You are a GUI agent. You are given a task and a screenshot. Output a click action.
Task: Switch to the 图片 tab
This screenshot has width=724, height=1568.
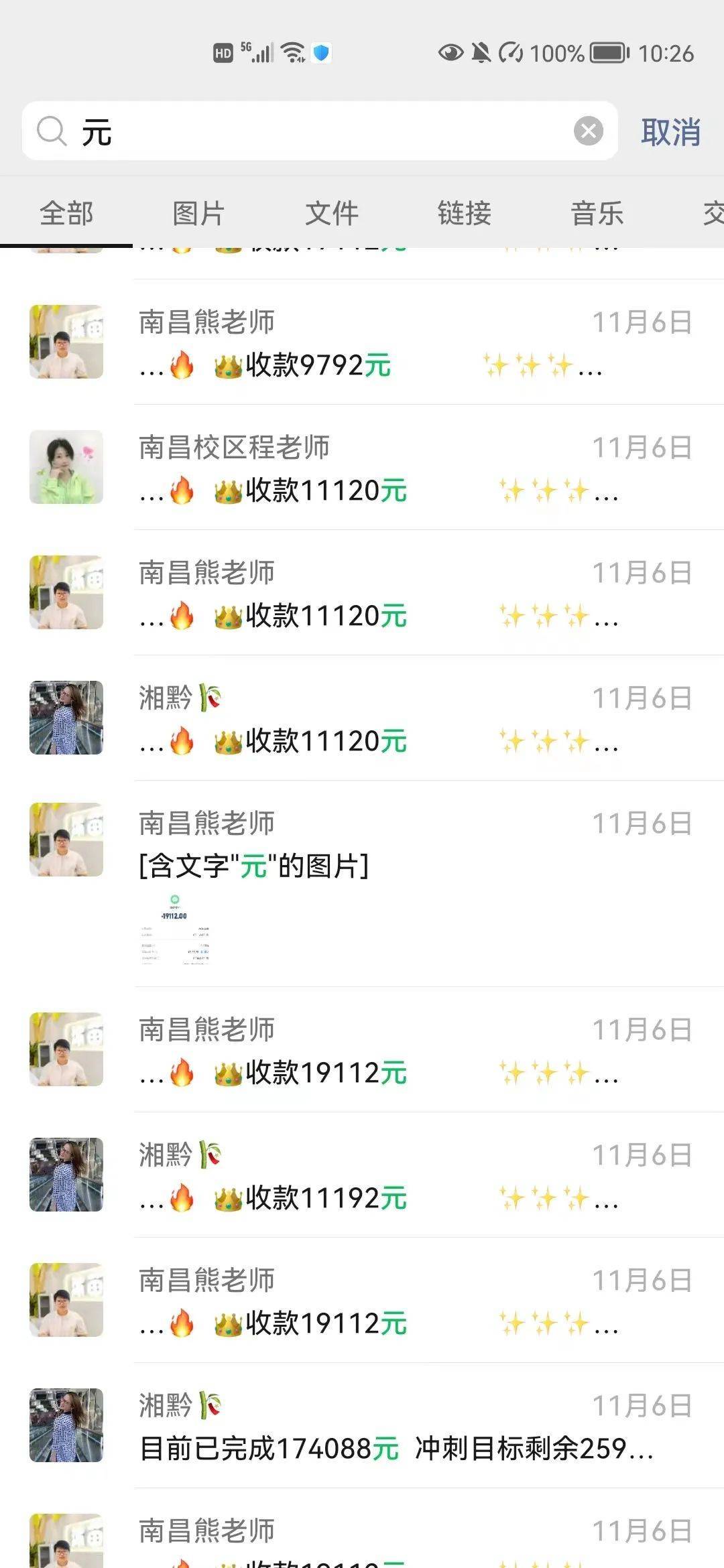click(198, 214)
